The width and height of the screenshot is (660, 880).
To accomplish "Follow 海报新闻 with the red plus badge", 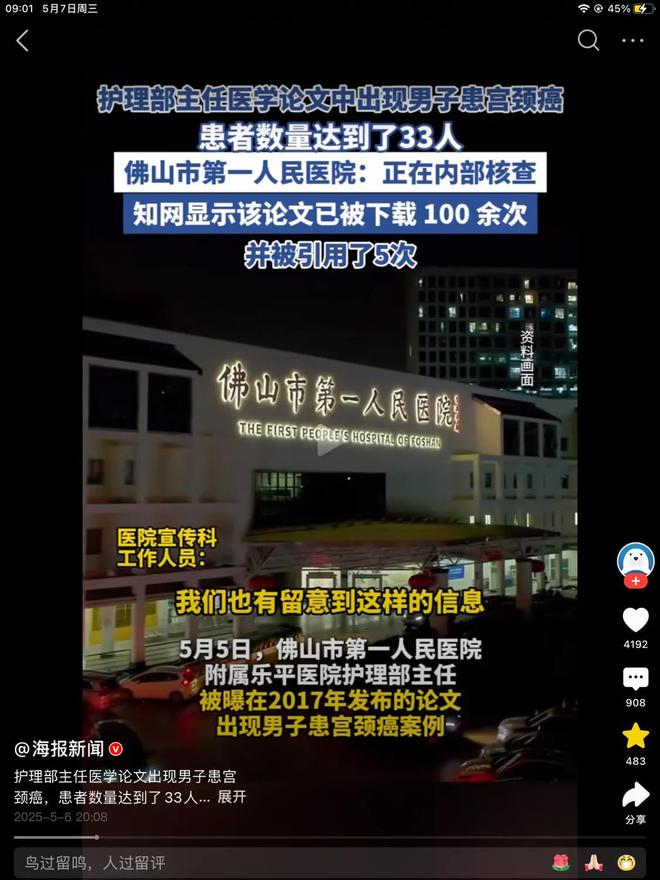I will click(x=635, y=581).
